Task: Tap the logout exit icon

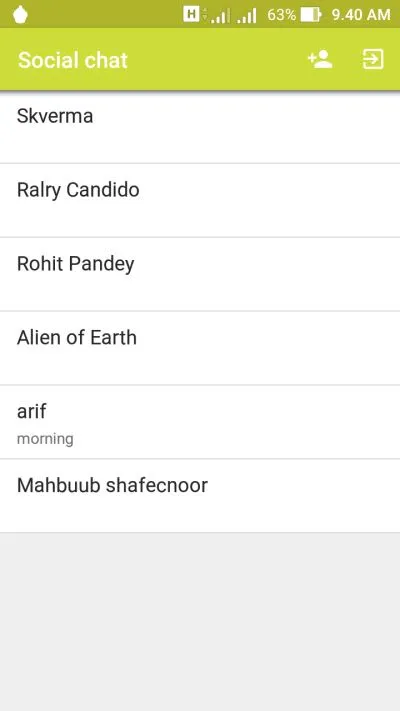Action: coord(373,59)
